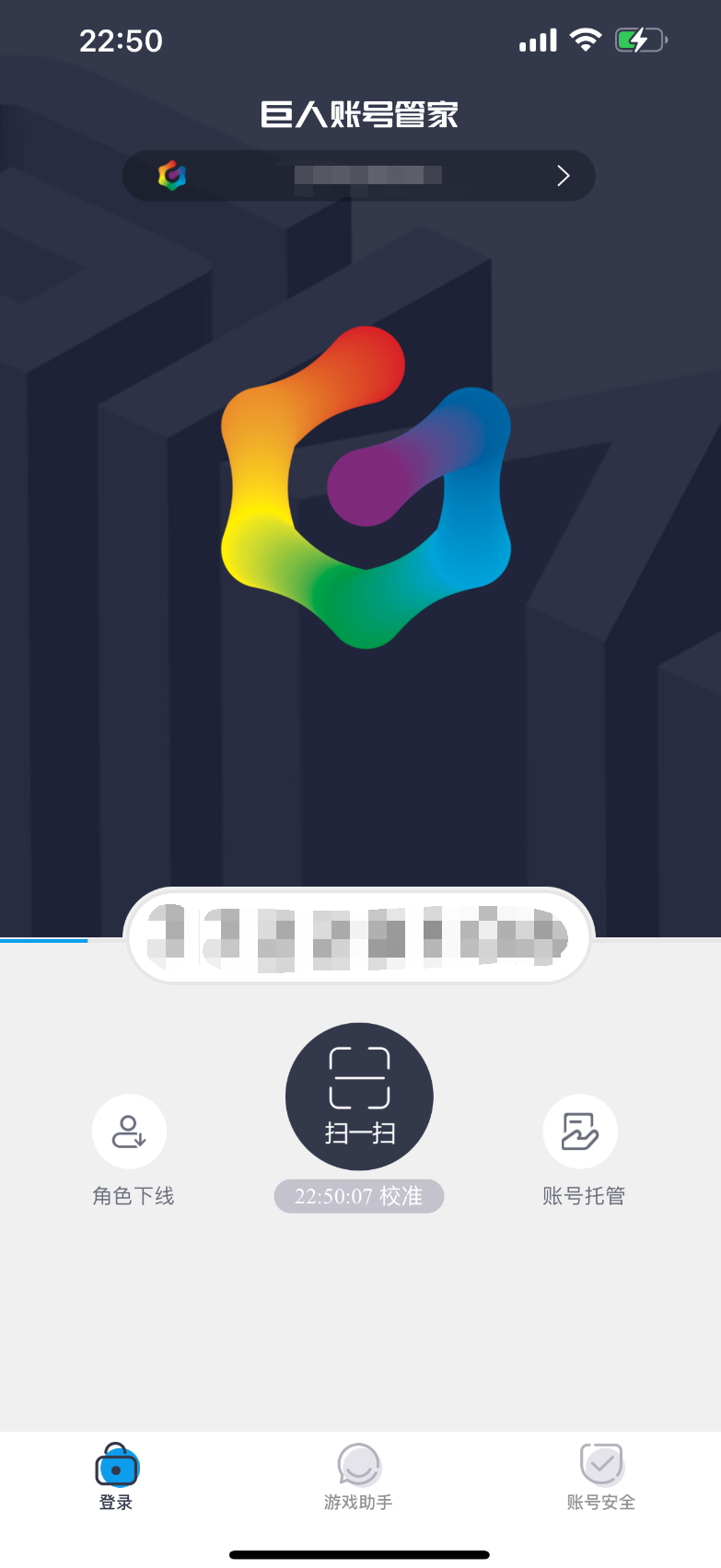Image resolution: width=721 pixels, height=1568 pixels.
Task: Open the account selector bar
Action: [359, 176]
